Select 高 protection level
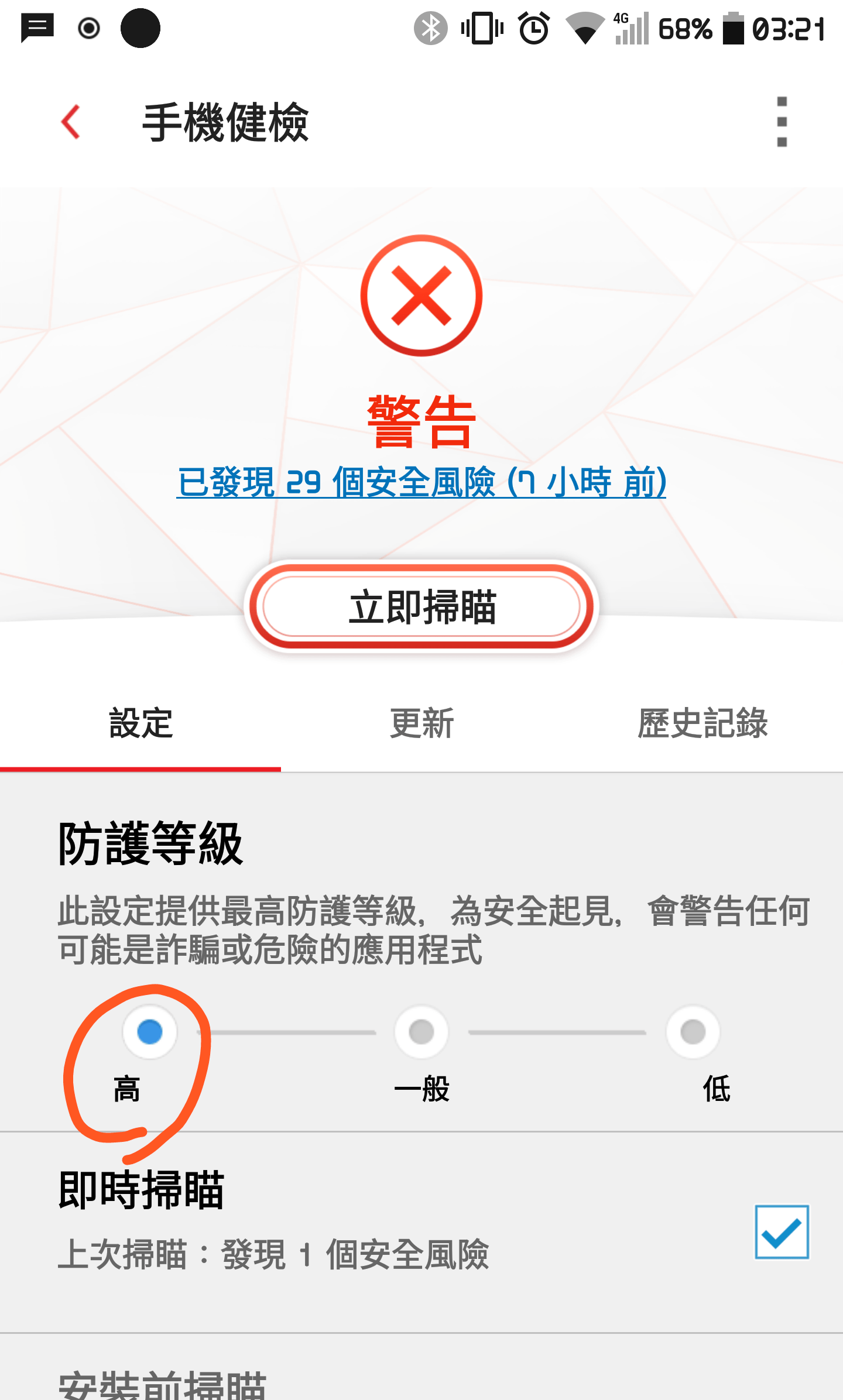 [150, 1032]
